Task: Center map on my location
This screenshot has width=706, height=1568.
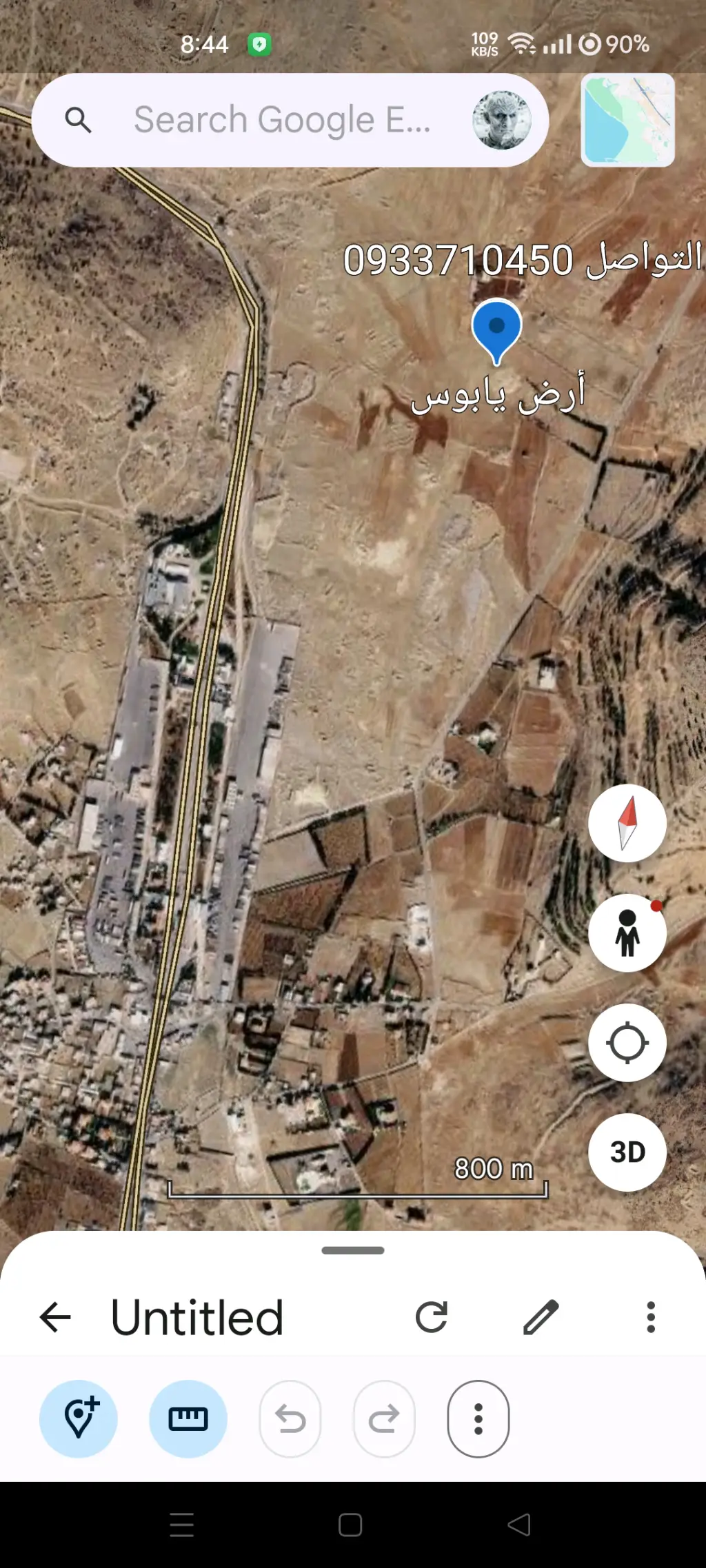Action: pyautogui.click(x=627, y=1042)
